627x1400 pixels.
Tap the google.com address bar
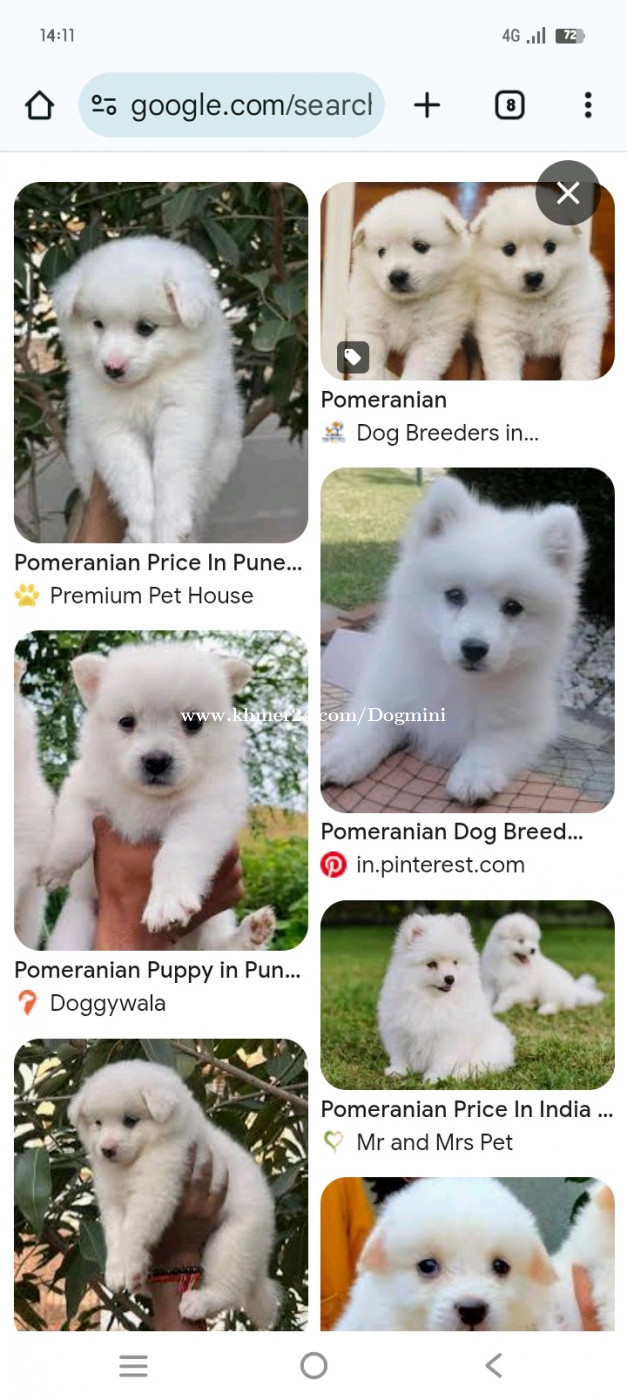point(231,105)
